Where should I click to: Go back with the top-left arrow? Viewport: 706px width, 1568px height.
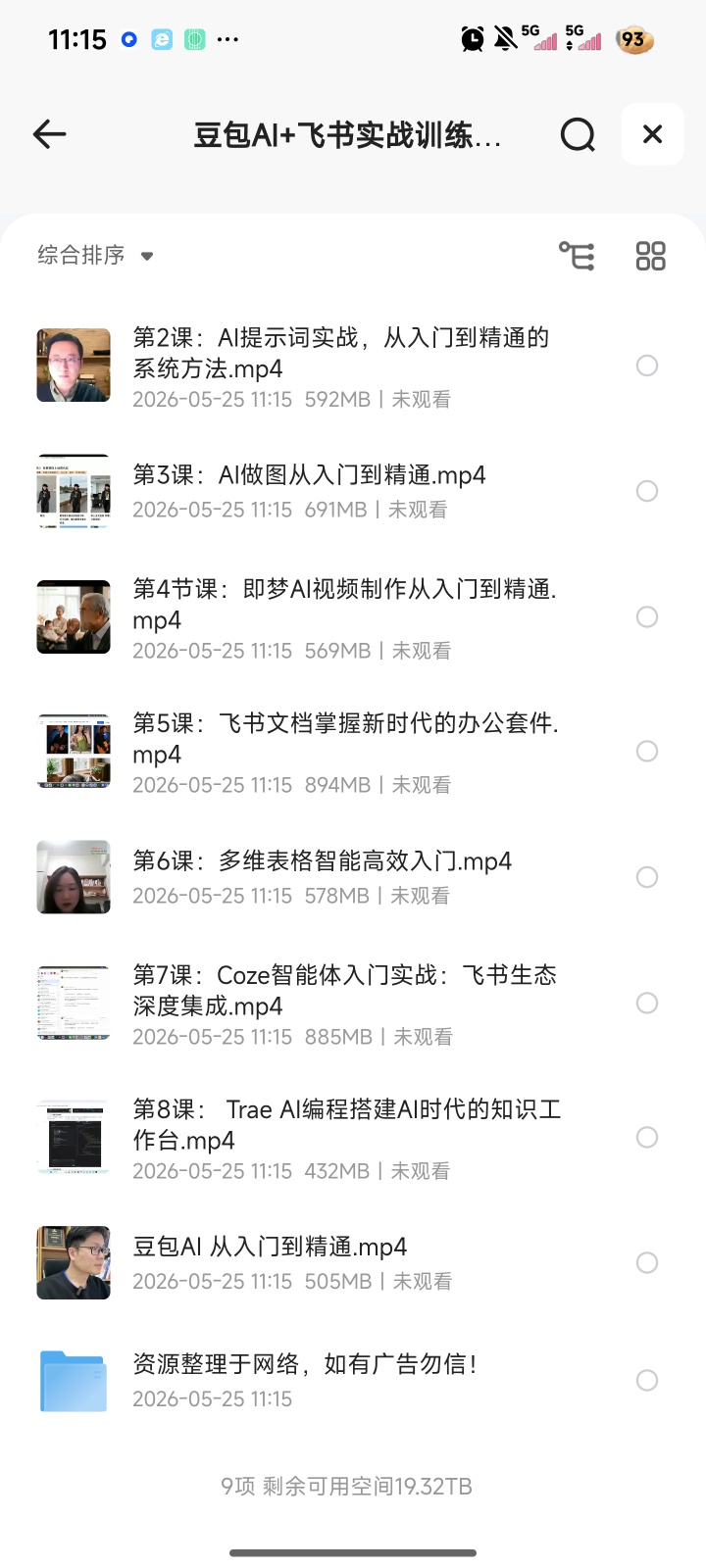coord(49,134)
